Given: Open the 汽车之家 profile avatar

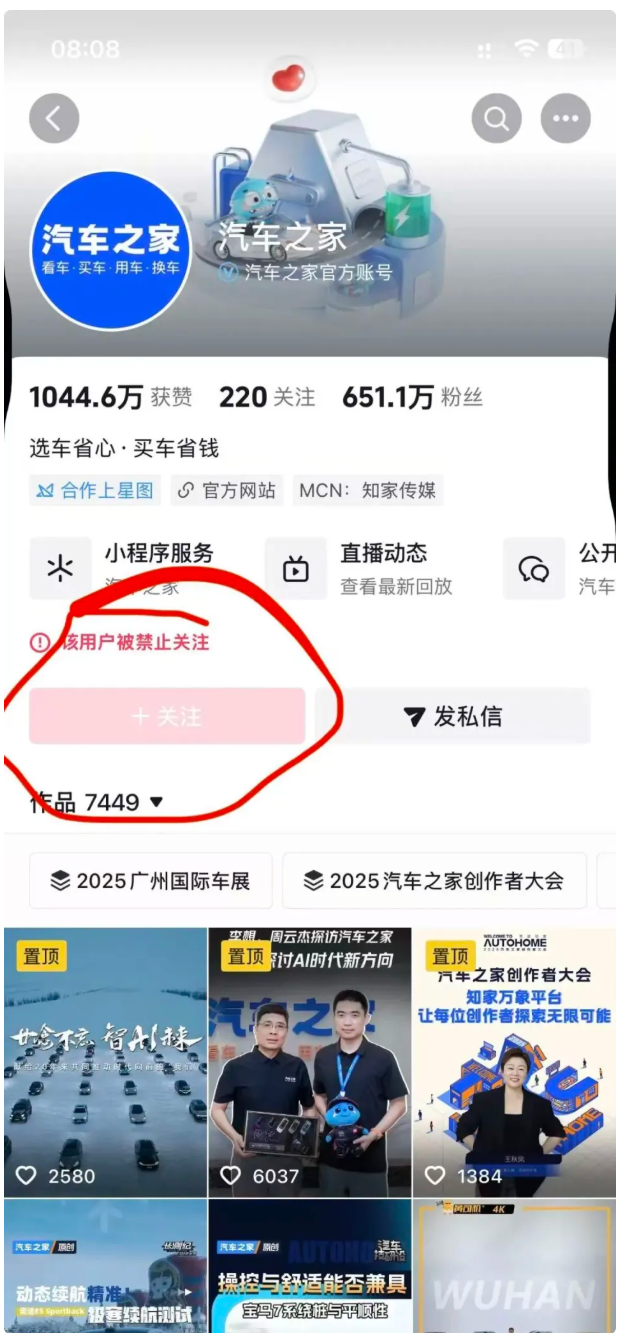Looking at the screenshot, I should (x=110, y=251).
